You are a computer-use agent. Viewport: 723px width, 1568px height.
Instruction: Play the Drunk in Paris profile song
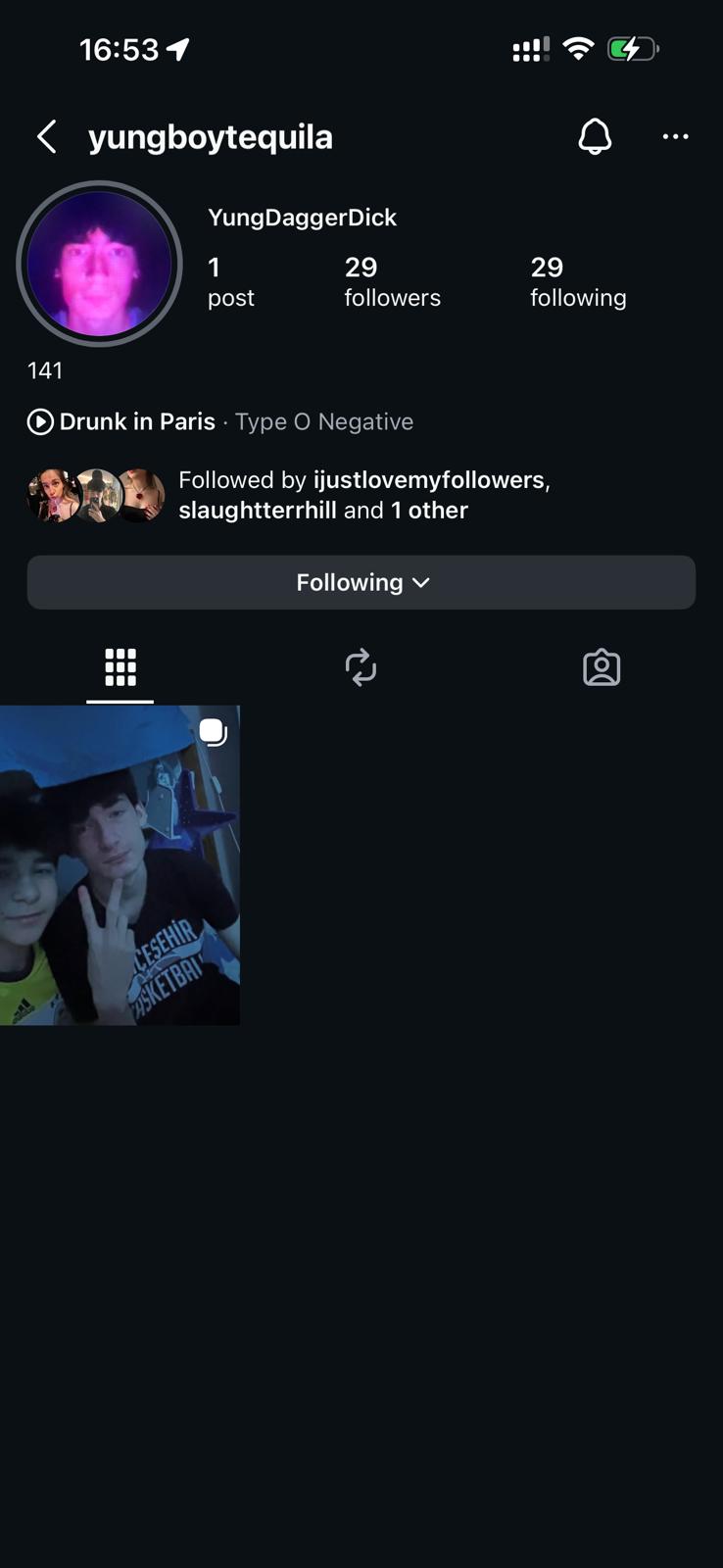click(x=40, y=421)
